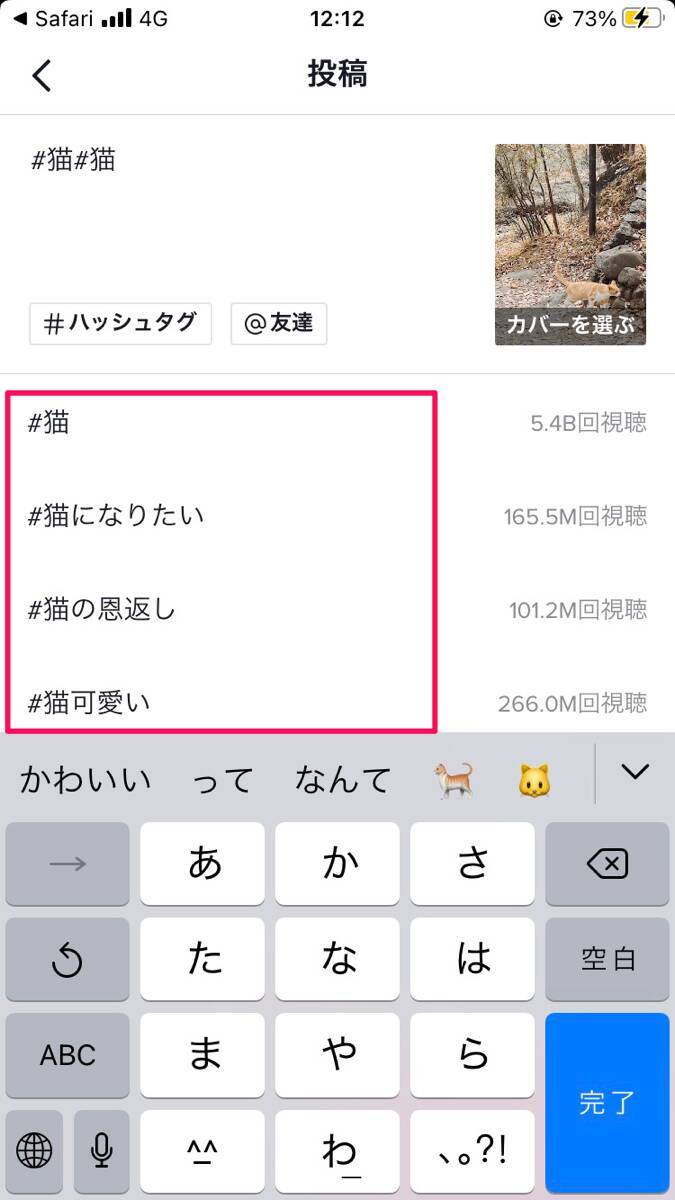Switch keyboard to ABC mode

[68, 1055]
